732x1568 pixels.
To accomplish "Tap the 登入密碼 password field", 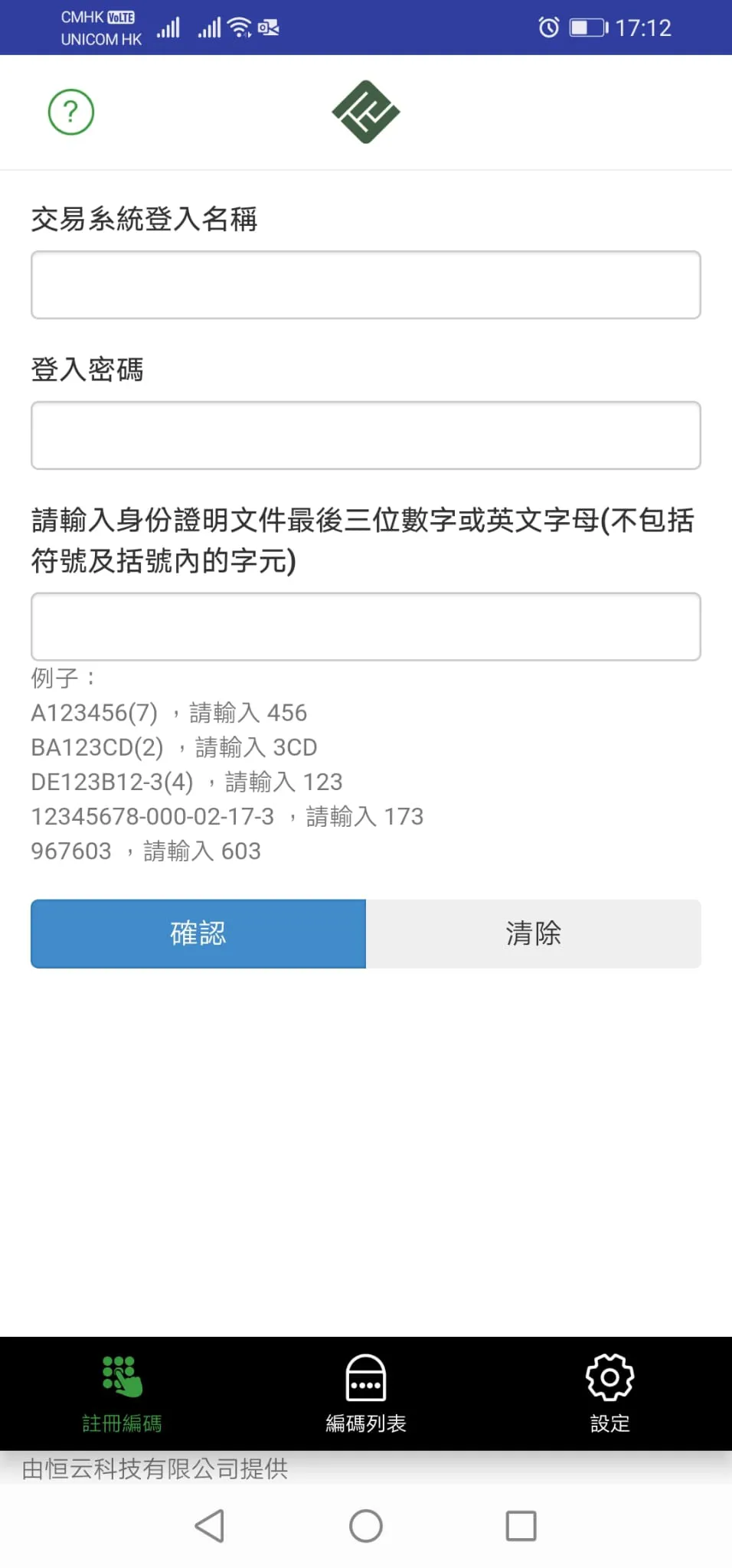I will coord(366,435).
